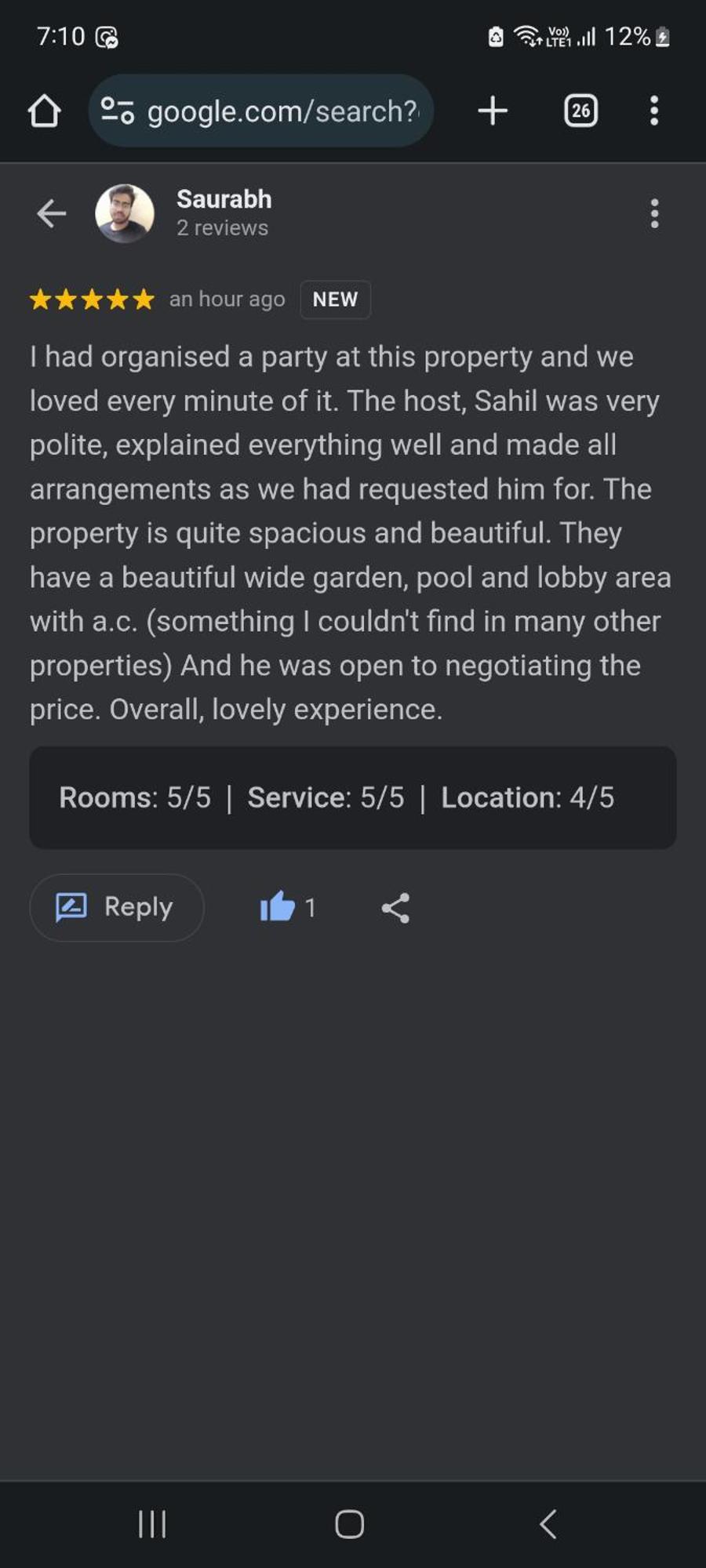
Task: Open the google.com address bar
Action: (282, 111)
